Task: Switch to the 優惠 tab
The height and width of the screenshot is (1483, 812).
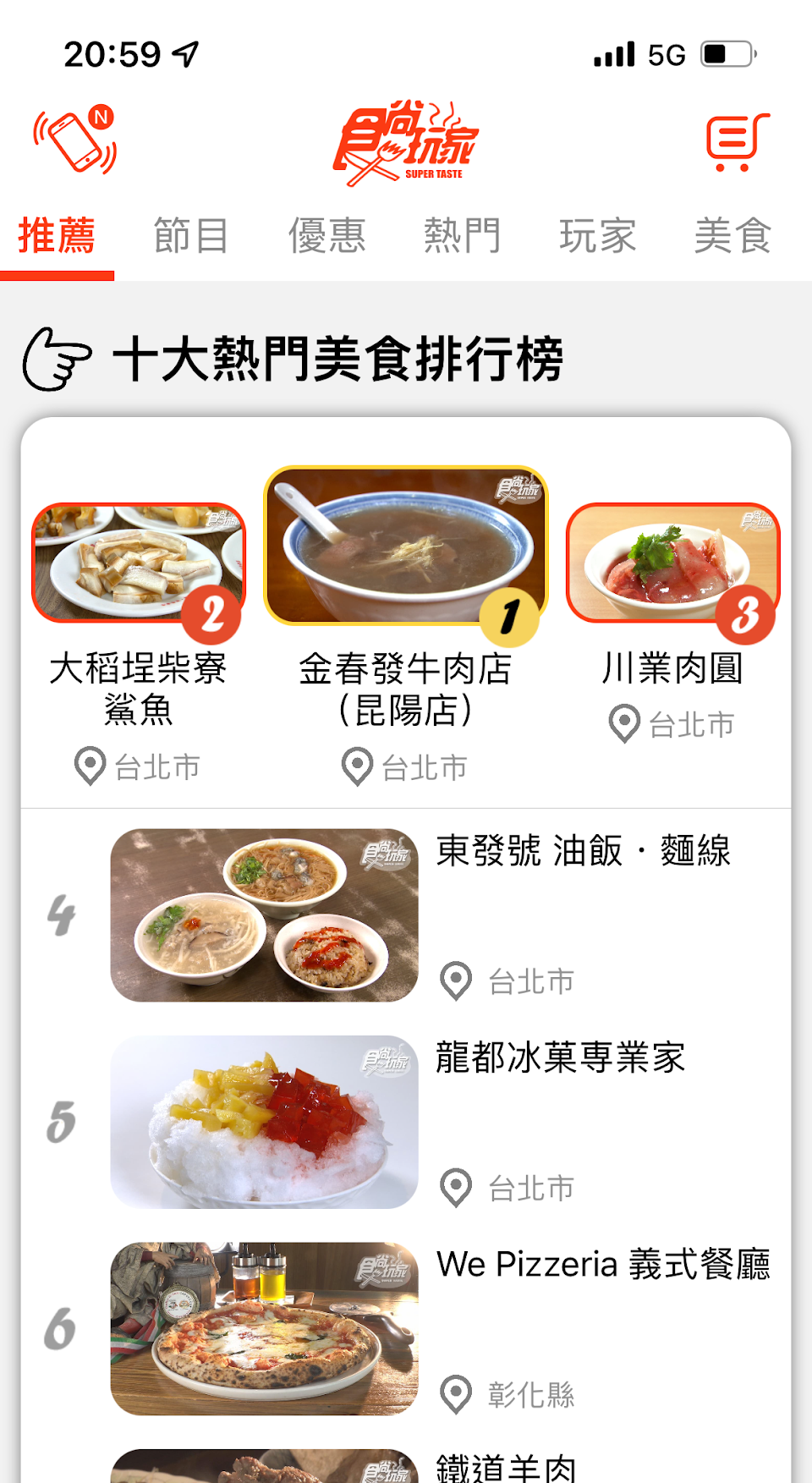Action: point(326,236)
